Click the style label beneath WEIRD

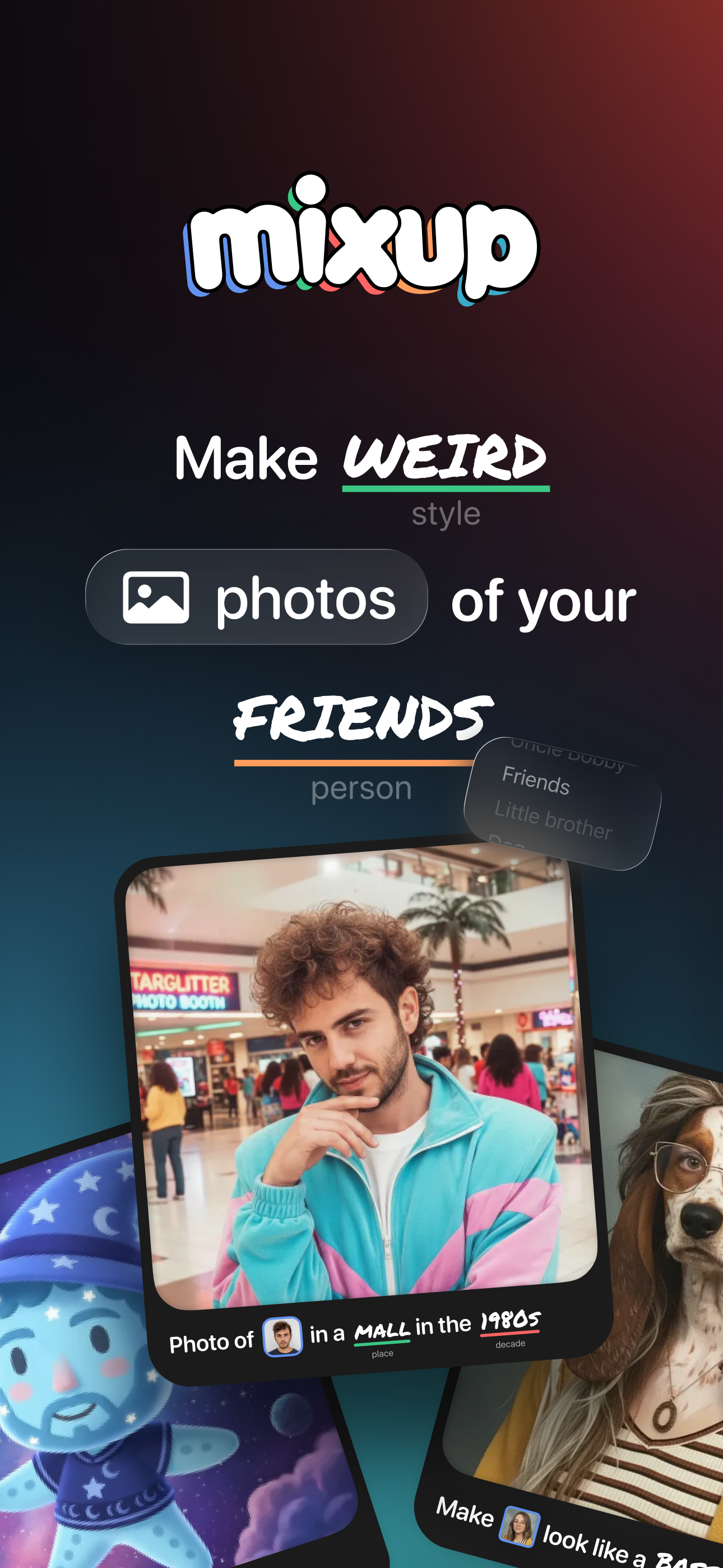[446, 514]
